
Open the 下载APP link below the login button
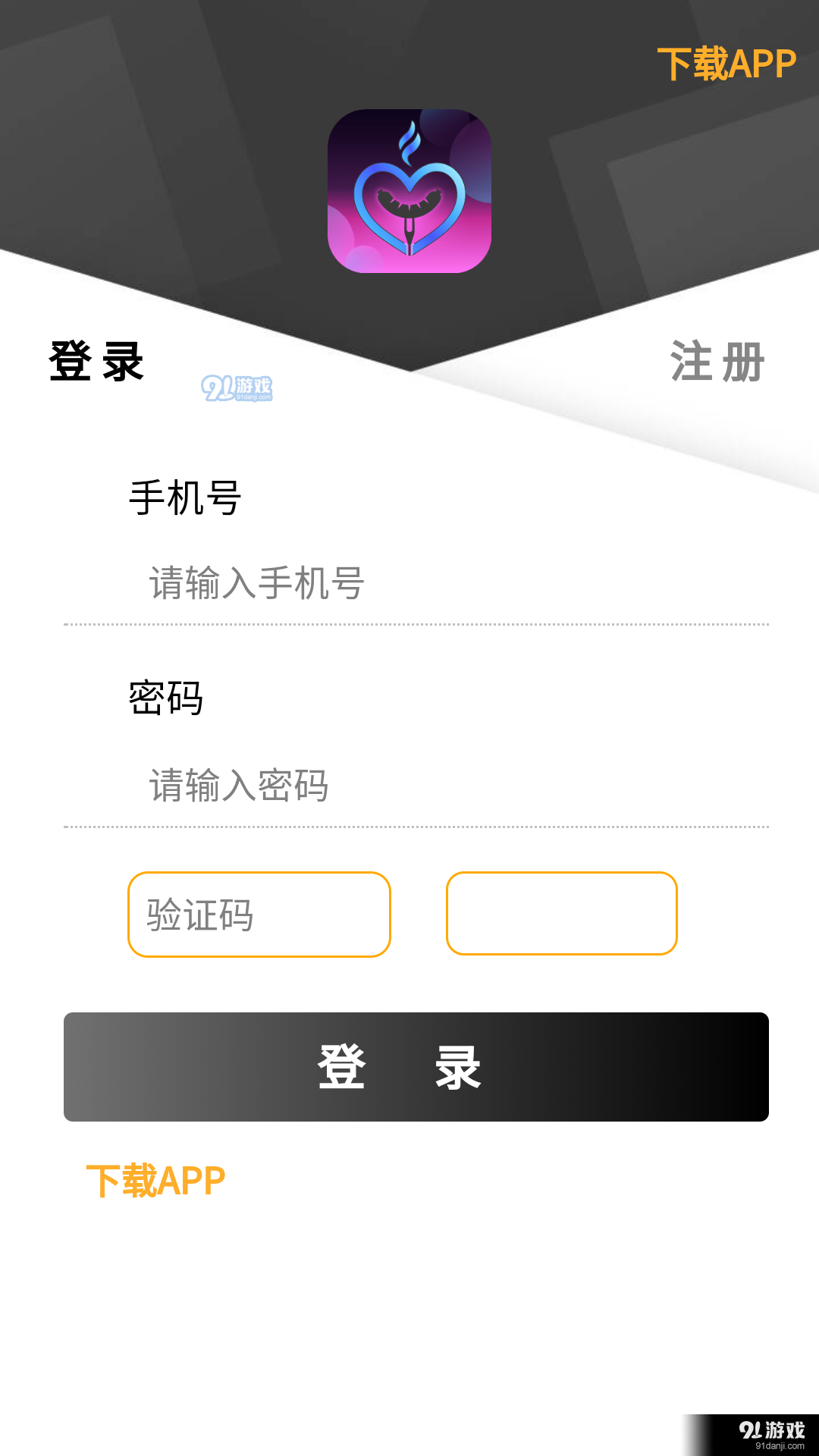point(157,1179)
